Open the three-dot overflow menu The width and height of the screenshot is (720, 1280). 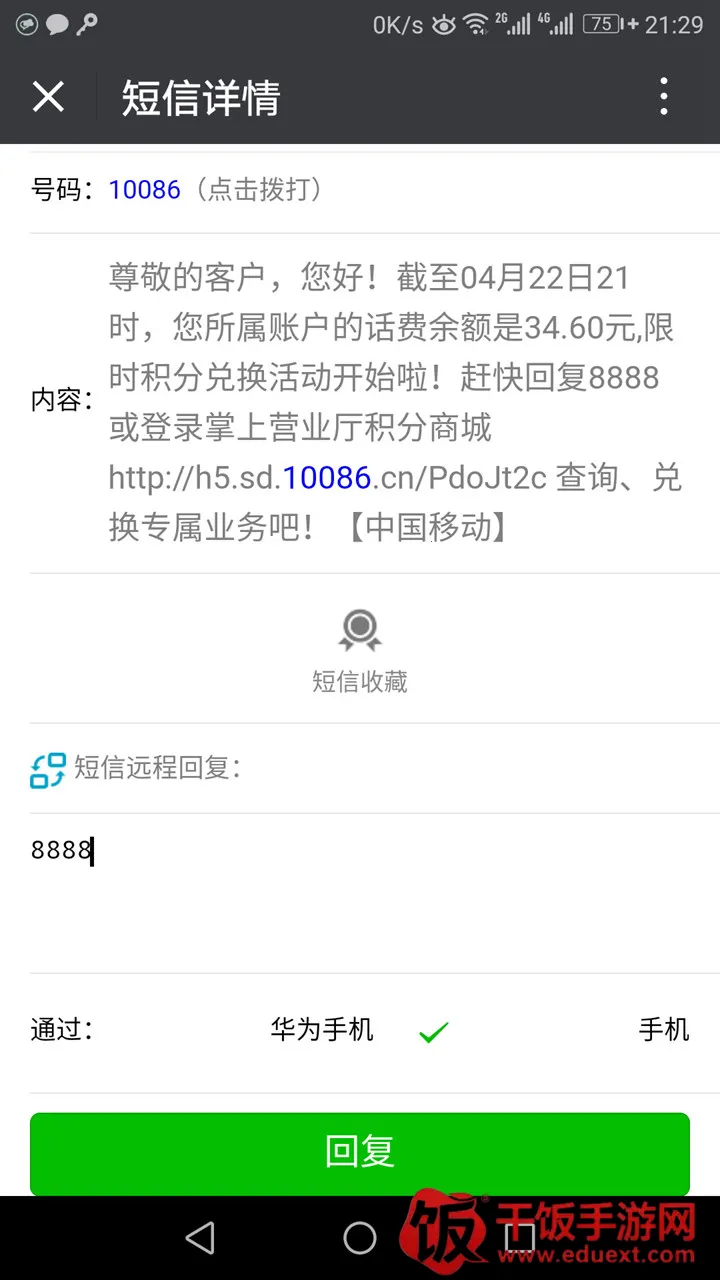point(664,97)
